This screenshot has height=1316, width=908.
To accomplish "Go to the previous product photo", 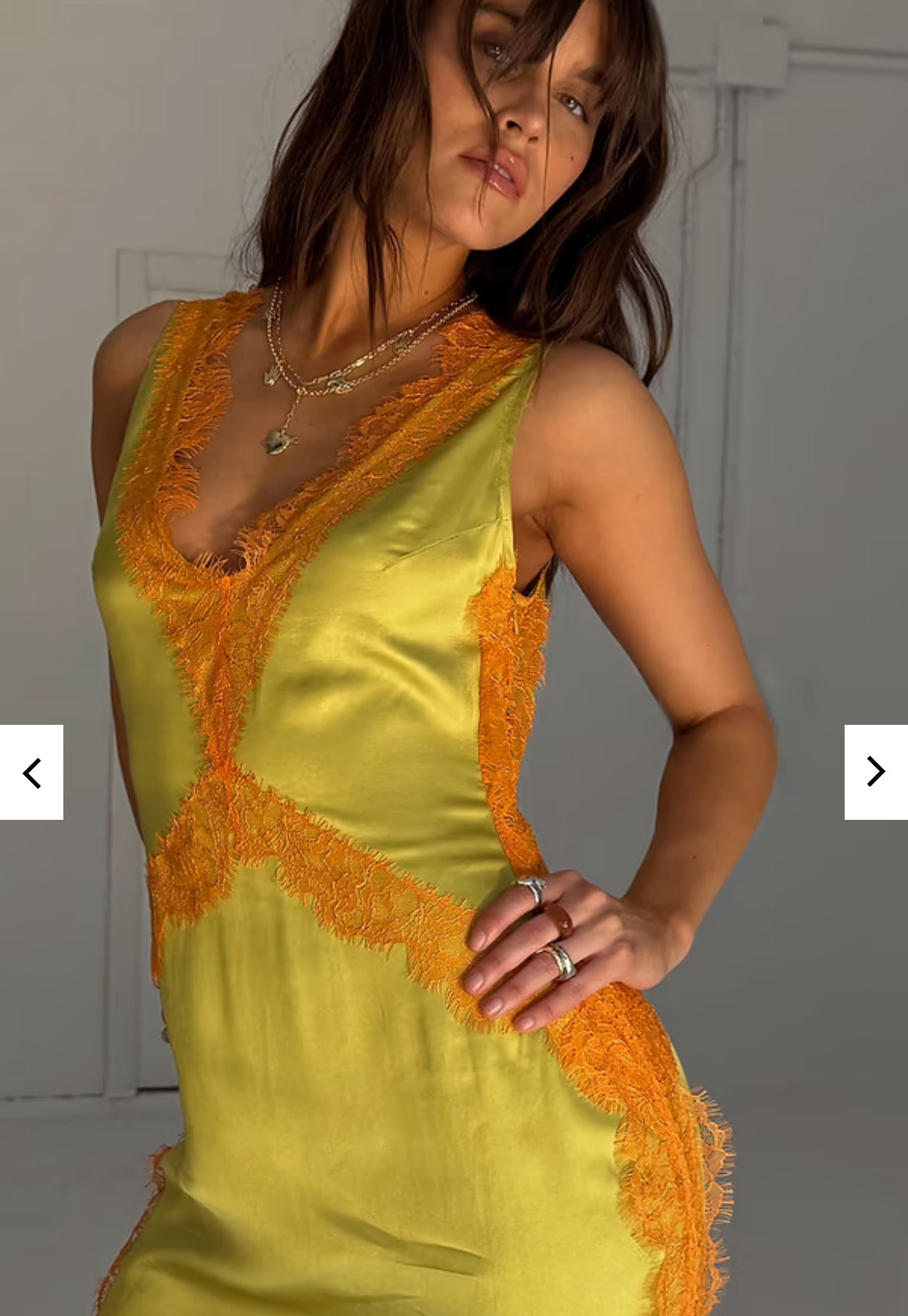I will coord(32,772).
